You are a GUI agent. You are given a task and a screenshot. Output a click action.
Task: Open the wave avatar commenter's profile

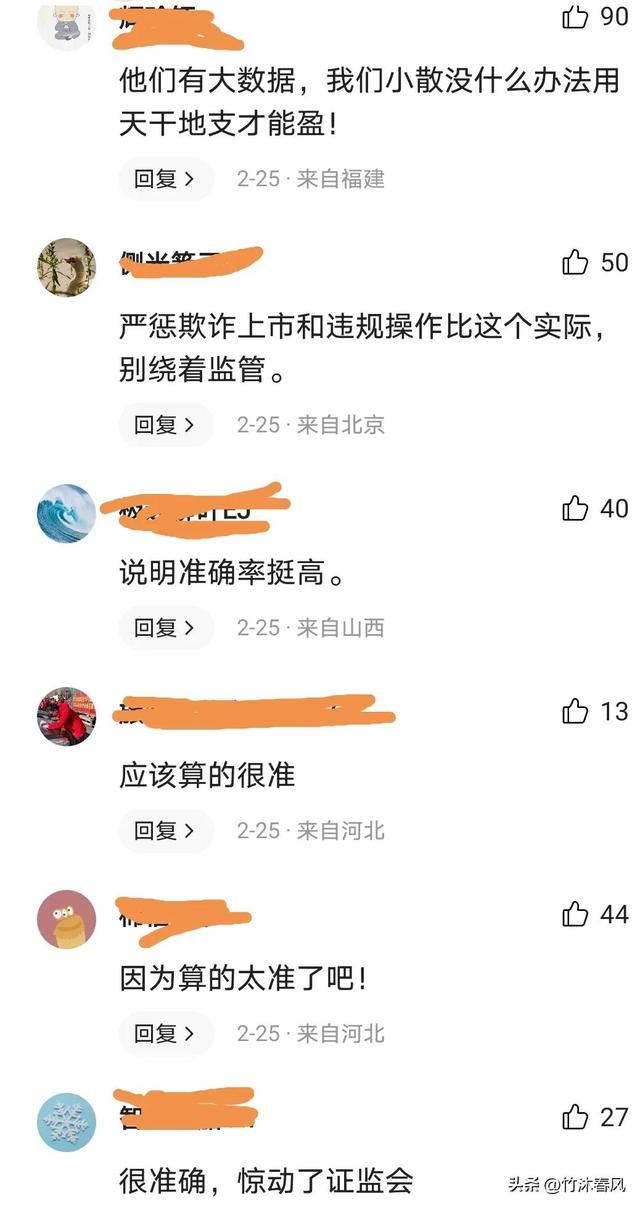tap(67, 515)
